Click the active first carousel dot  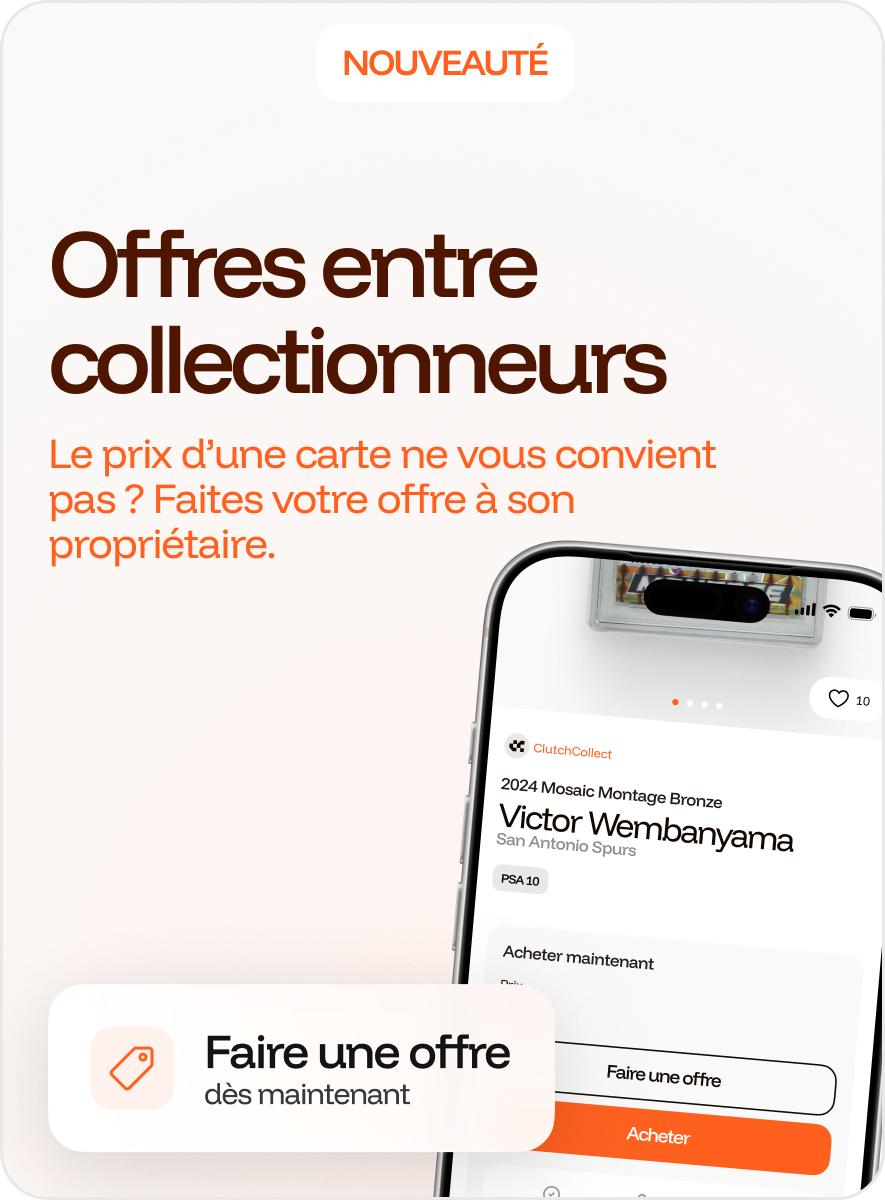tap(677, 703)
